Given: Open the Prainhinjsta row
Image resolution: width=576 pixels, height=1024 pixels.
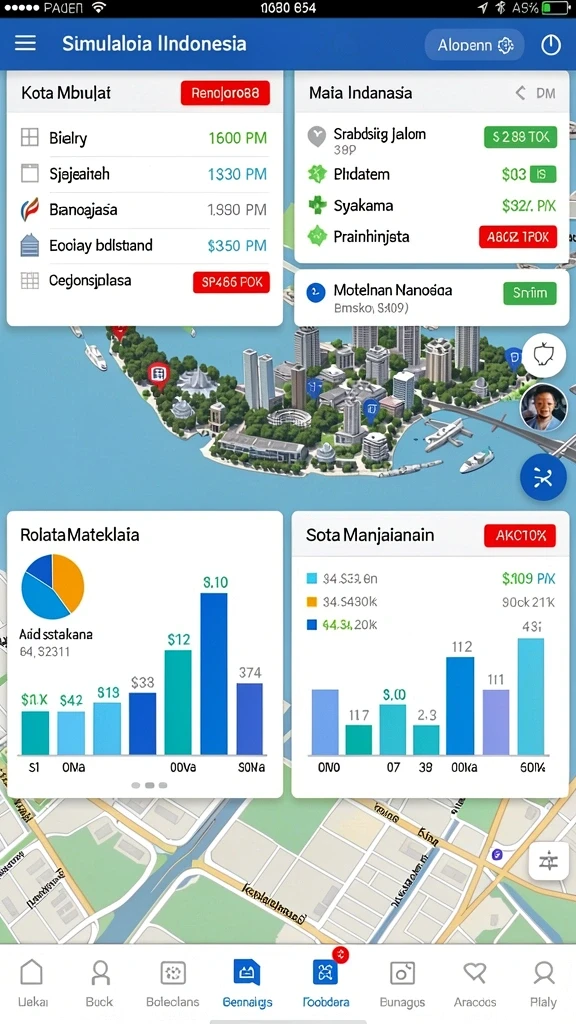Looking at the screenshot, I should 432,236.
